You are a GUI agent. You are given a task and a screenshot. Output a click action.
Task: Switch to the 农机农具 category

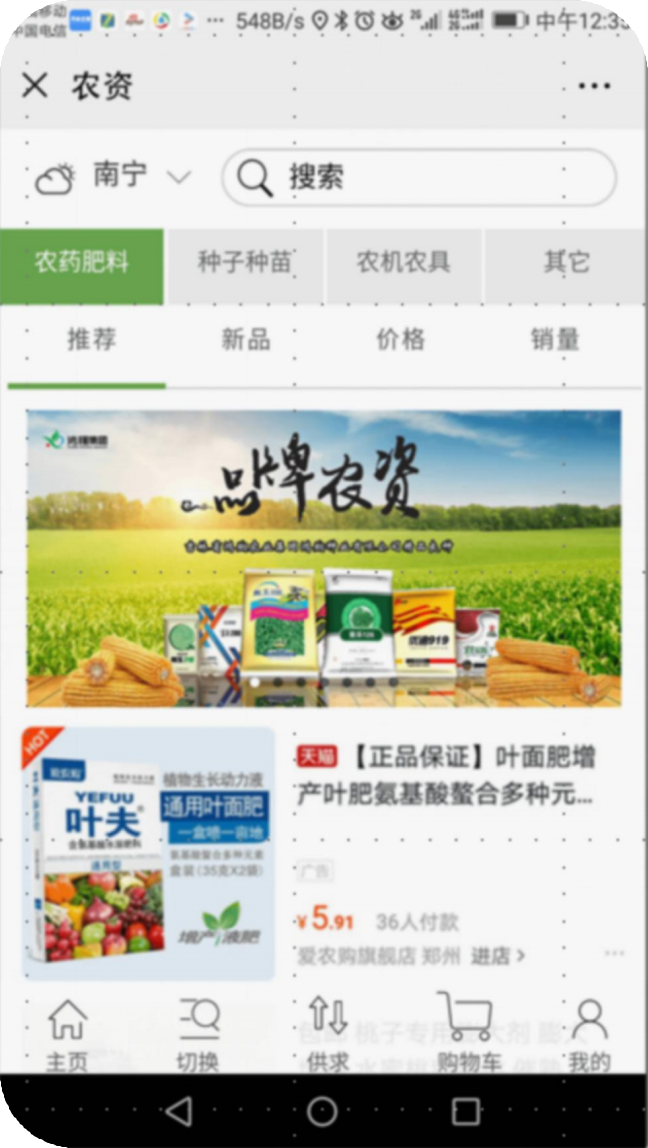point(404,264)
